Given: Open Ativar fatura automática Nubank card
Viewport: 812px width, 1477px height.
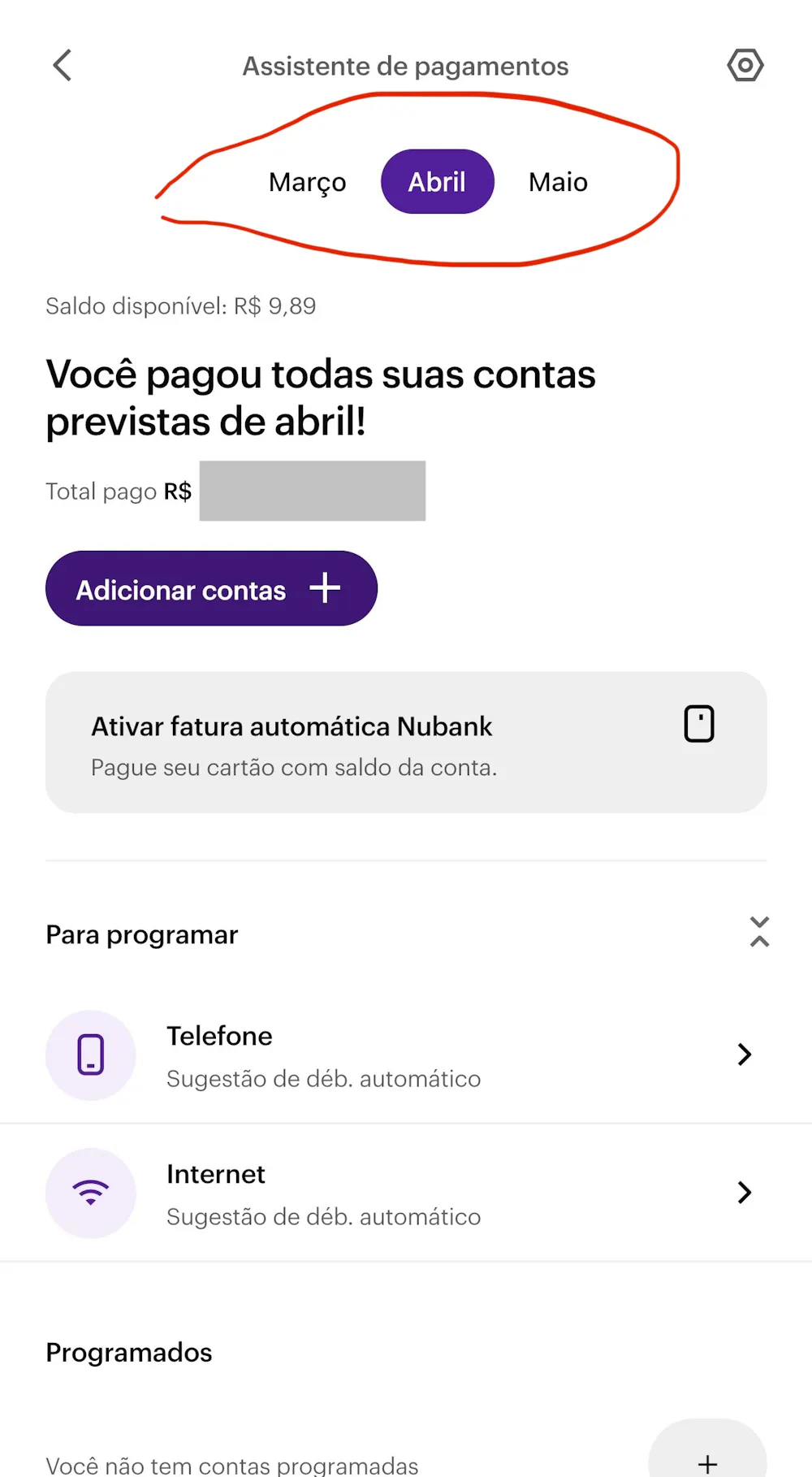Looking at the screenshot, I should click(x=406, y=743).
